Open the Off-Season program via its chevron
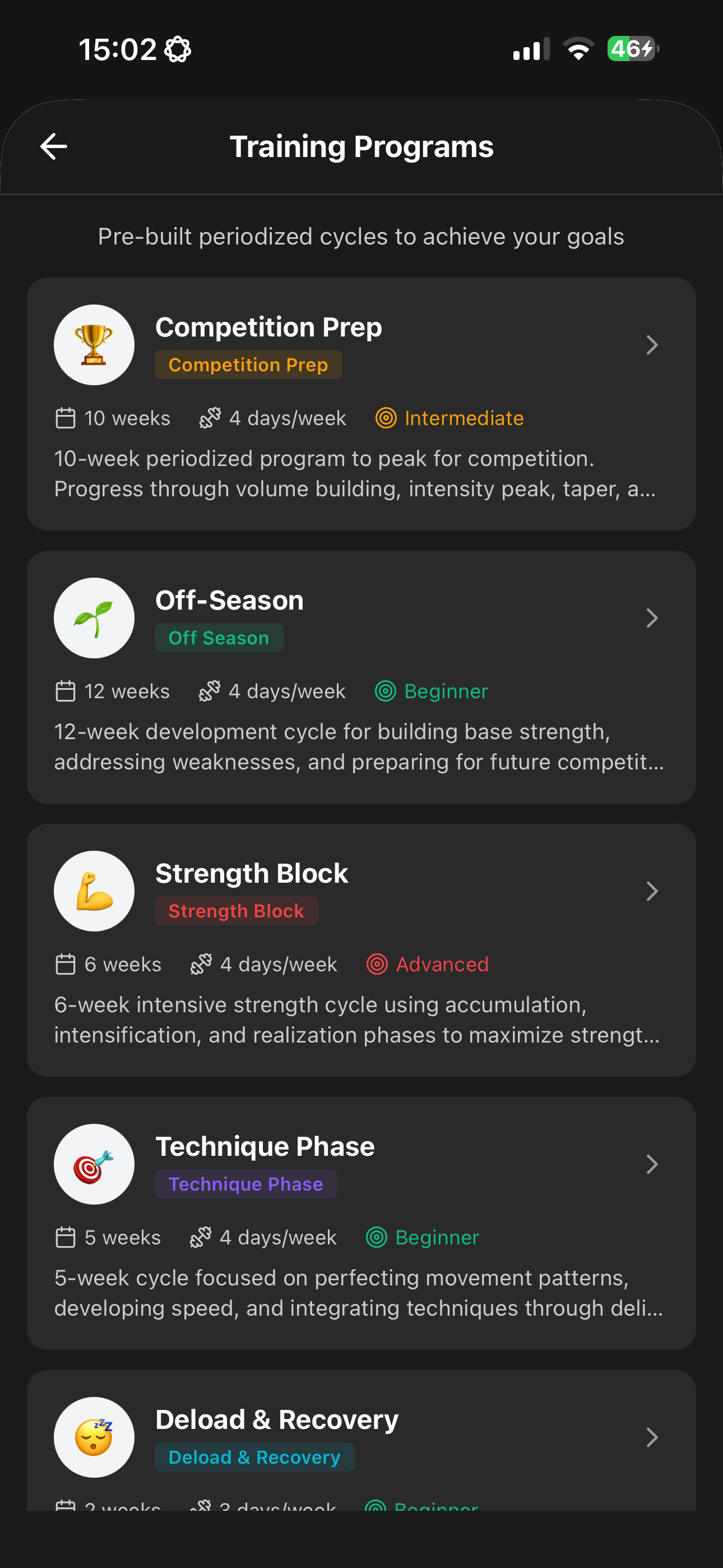Image resolution: width=723 pixels, height=1568 pixels. [652, 618]
